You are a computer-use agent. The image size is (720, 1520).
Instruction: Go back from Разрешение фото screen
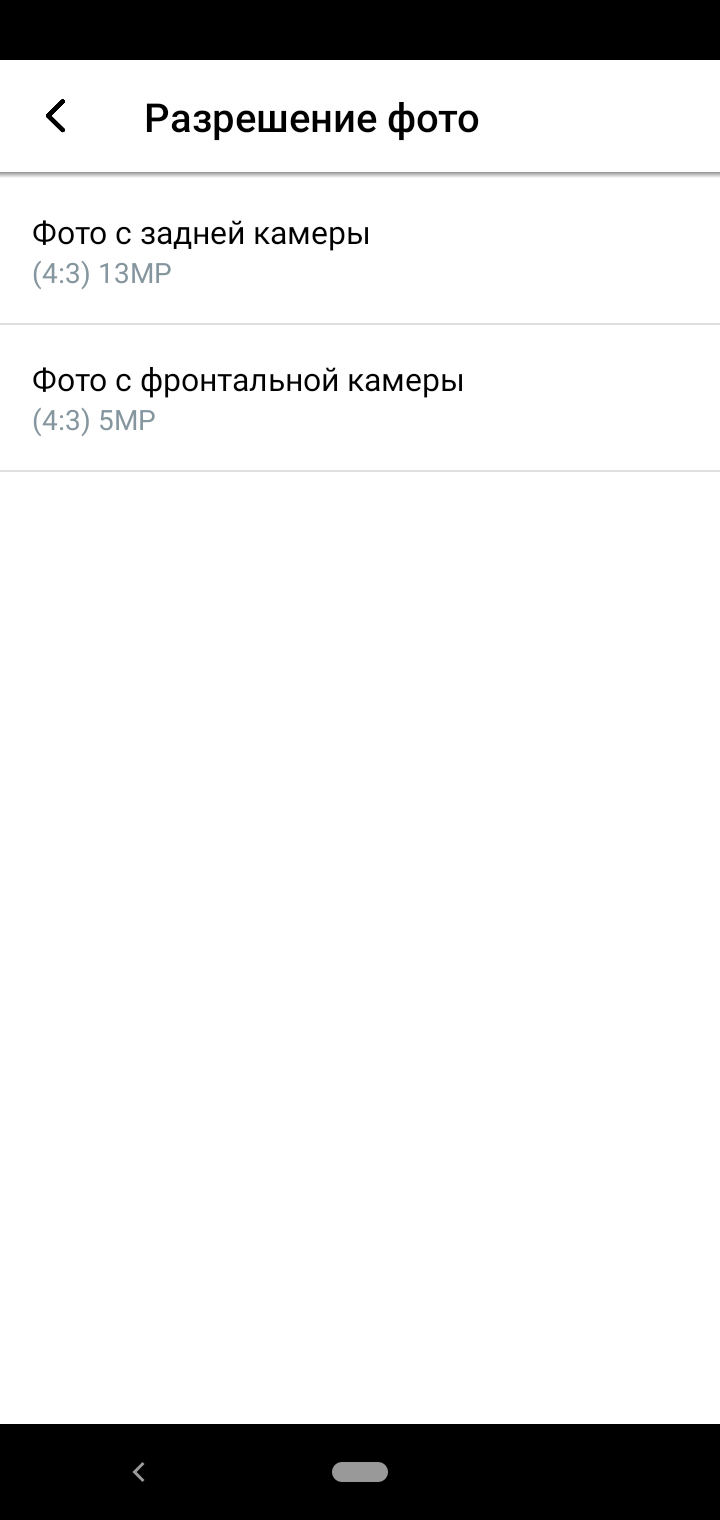(56, 117)
